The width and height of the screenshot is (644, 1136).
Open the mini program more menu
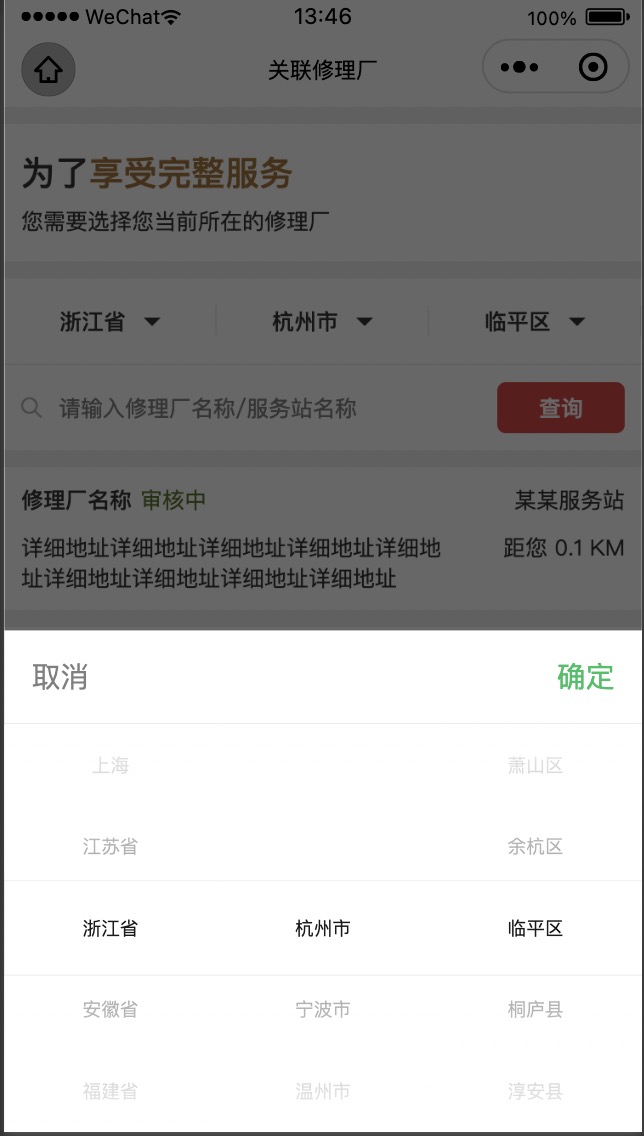519,68
